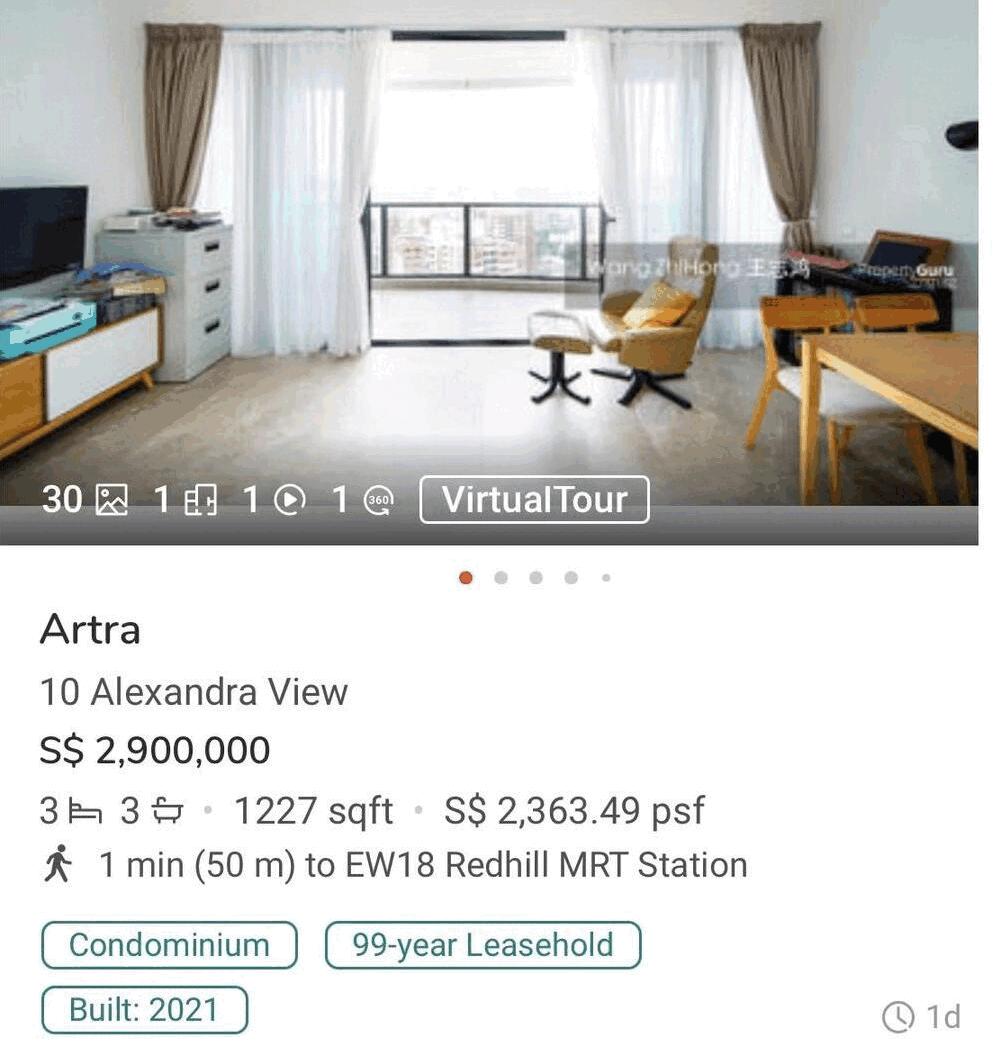Select the 99-year Leasehold tag

pos(482,944)
